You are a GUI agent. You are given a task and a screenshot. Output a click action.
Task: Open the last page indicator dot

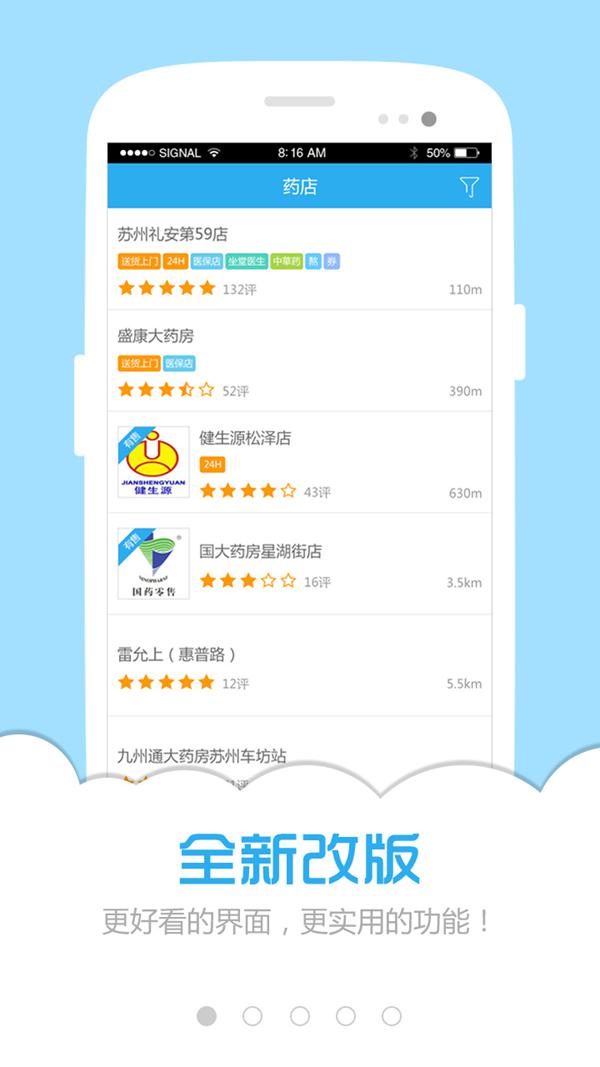[392, 1016]
